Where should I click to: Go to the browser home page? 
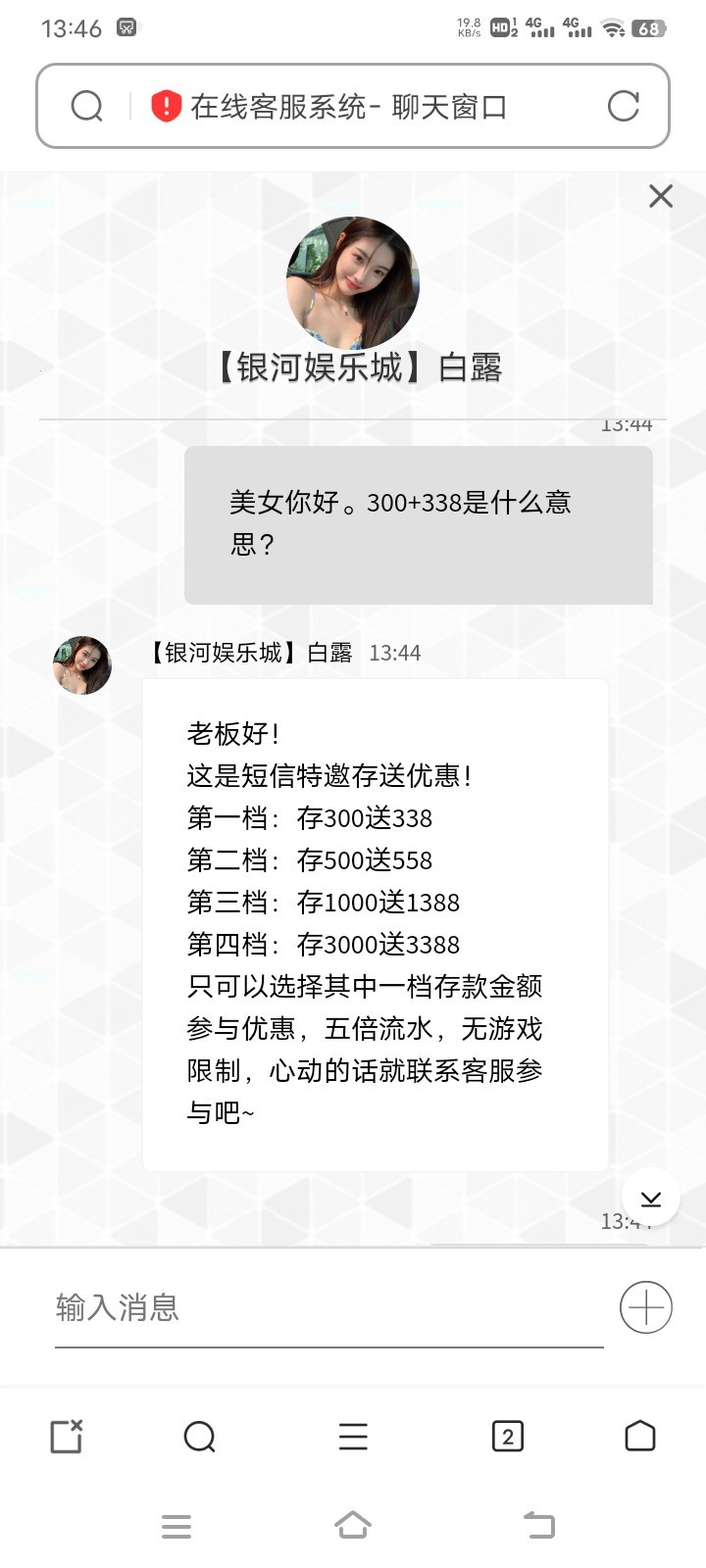click(x=639, y=1437)
